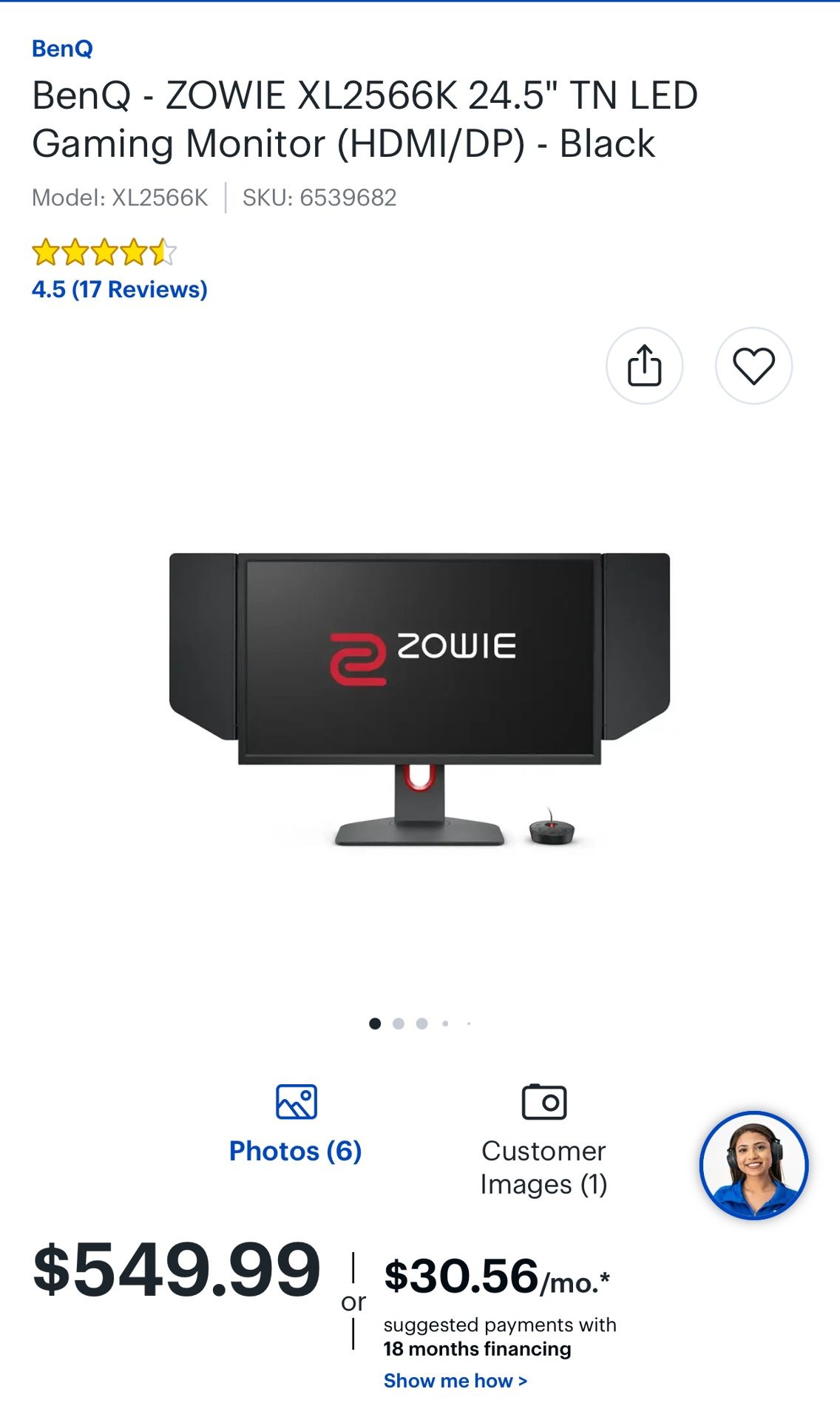Viewport: 840px width, 1420px height.
Task: Open the ZOWIE monitor product image
Action: 419,700
